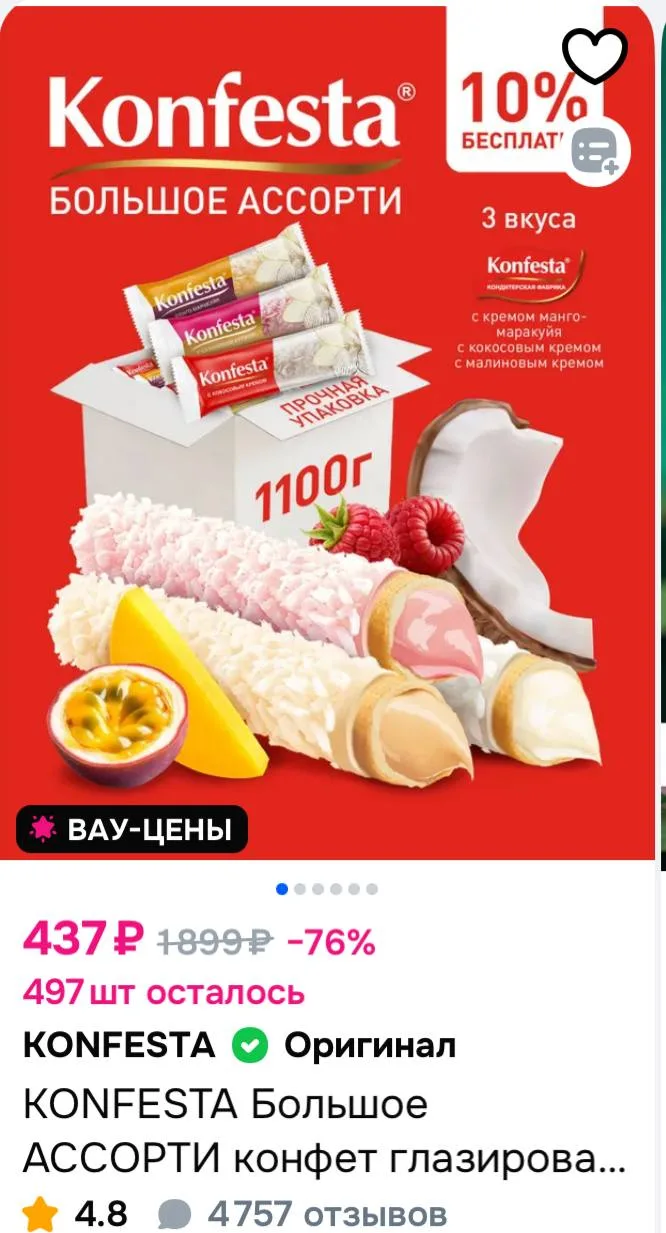View the 4757 отзывов reviews

(x=303, y=1214)
